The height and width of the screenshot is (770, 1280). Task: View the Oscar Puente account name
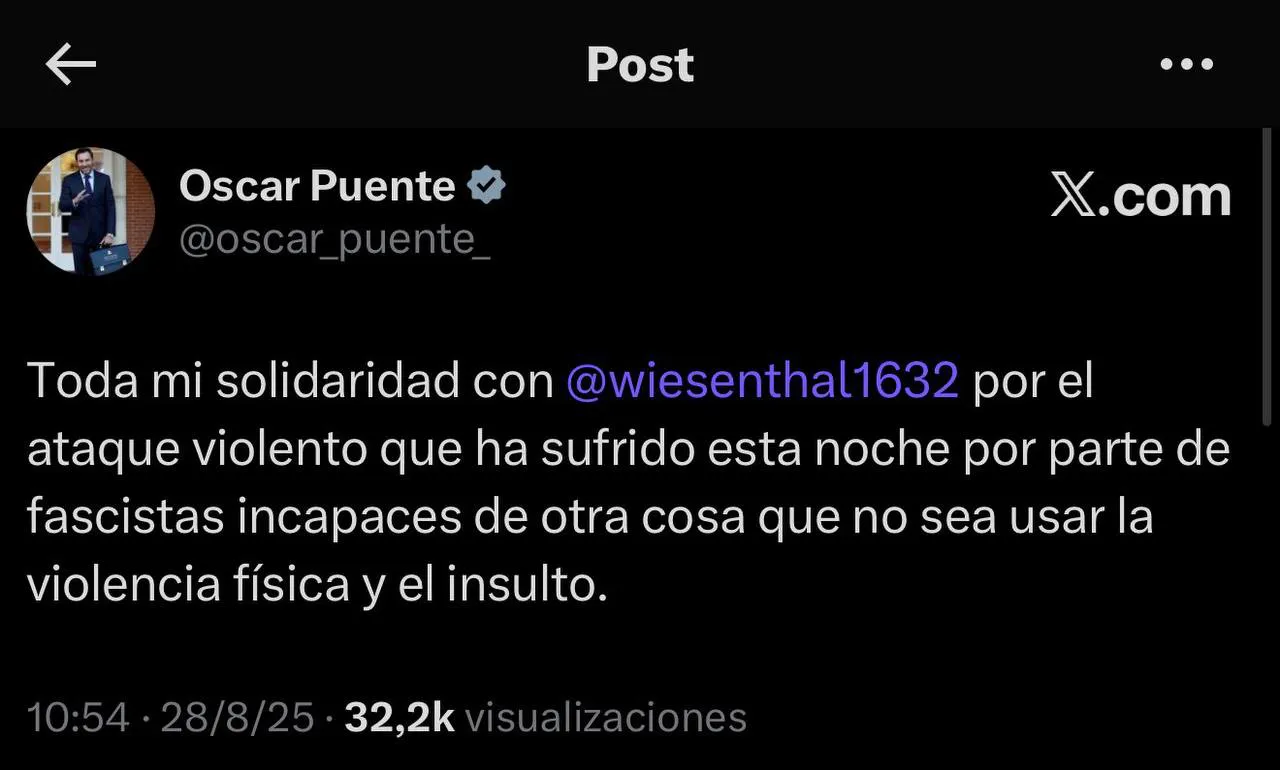[317, 186]
